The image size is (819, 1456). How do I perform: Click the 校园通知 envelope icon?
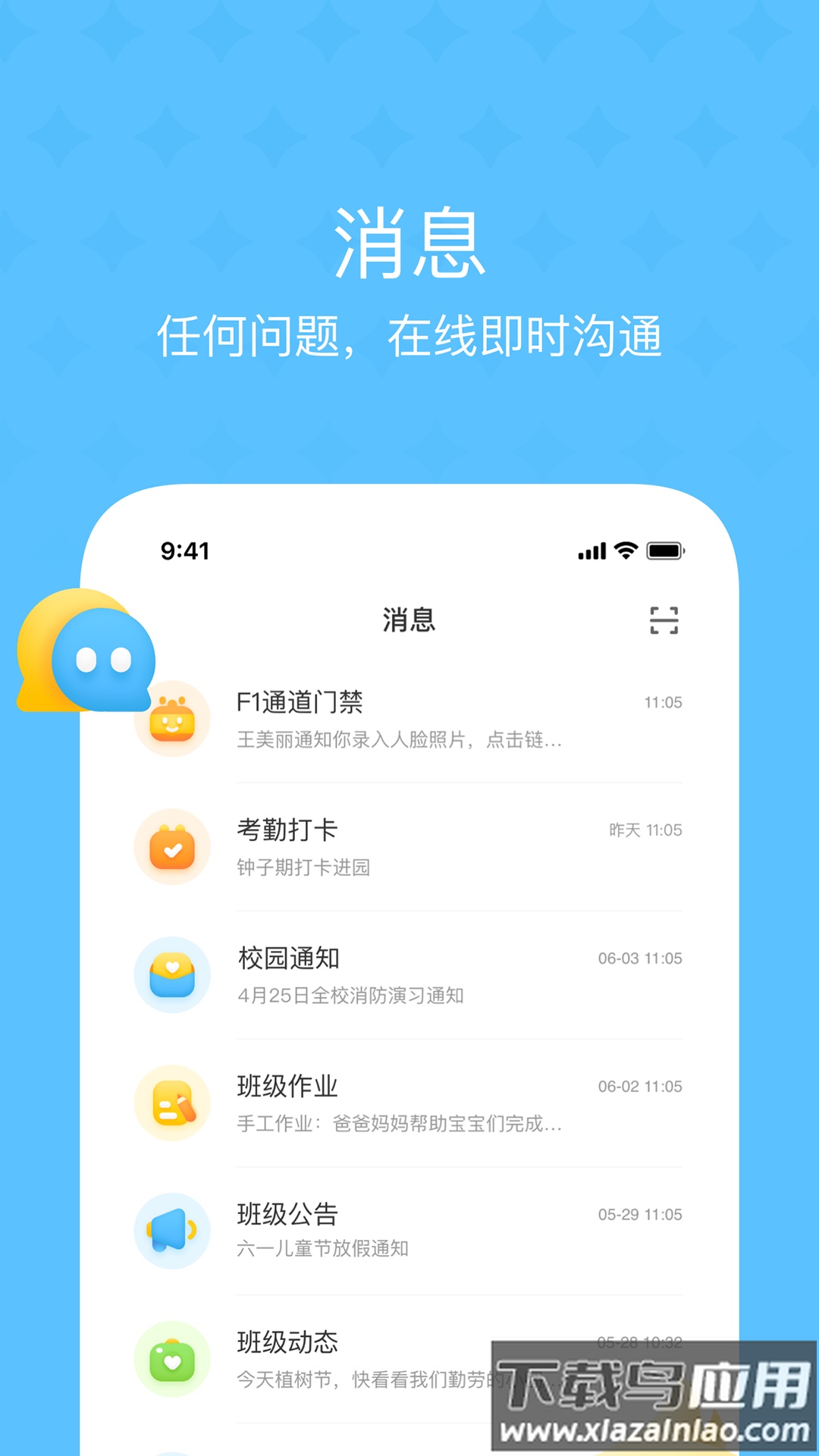(173, 976)
